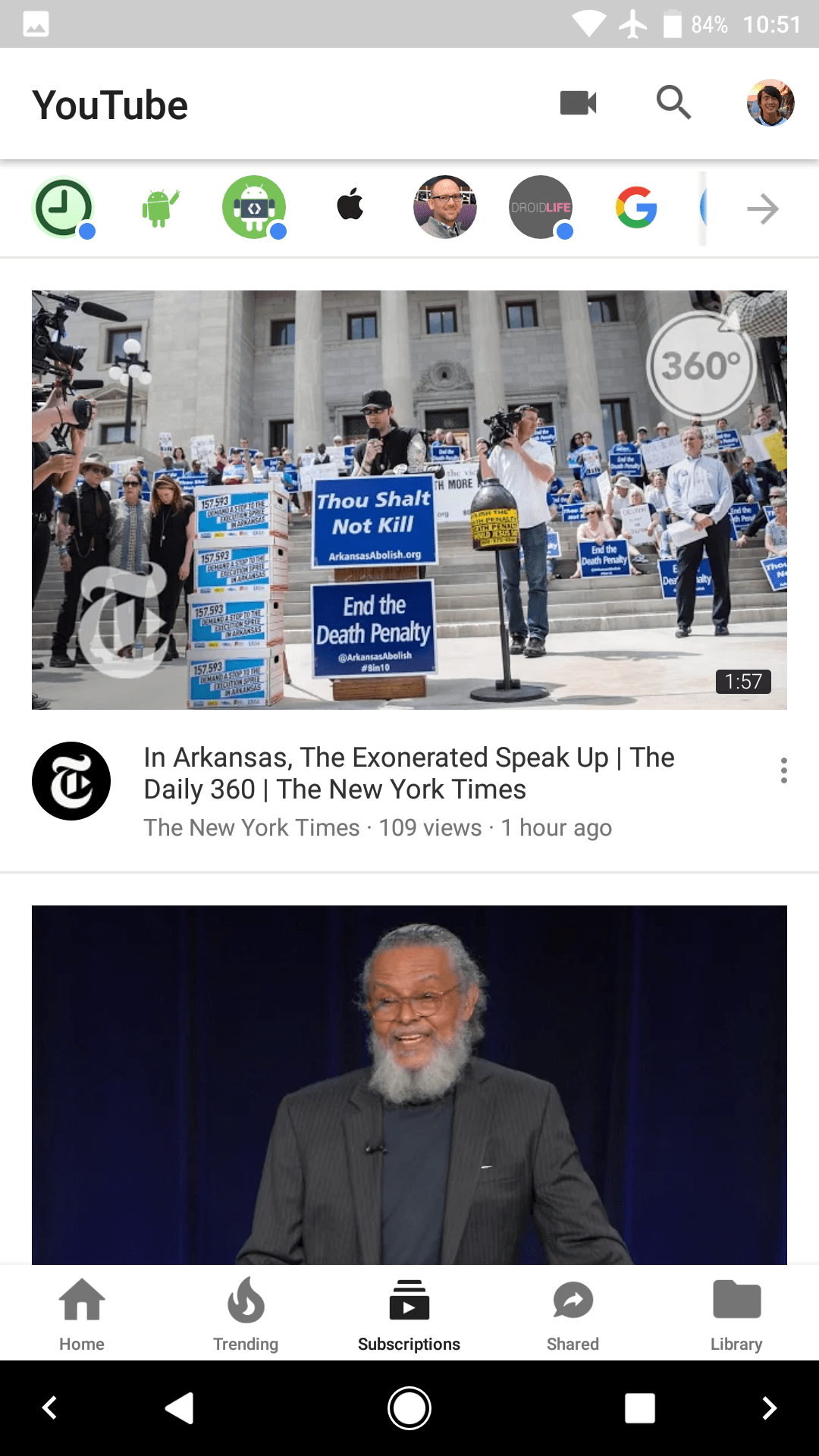Screen dimensions: 819x1456
Task: Select the Apple channel avatar
Action: (350, 207)
